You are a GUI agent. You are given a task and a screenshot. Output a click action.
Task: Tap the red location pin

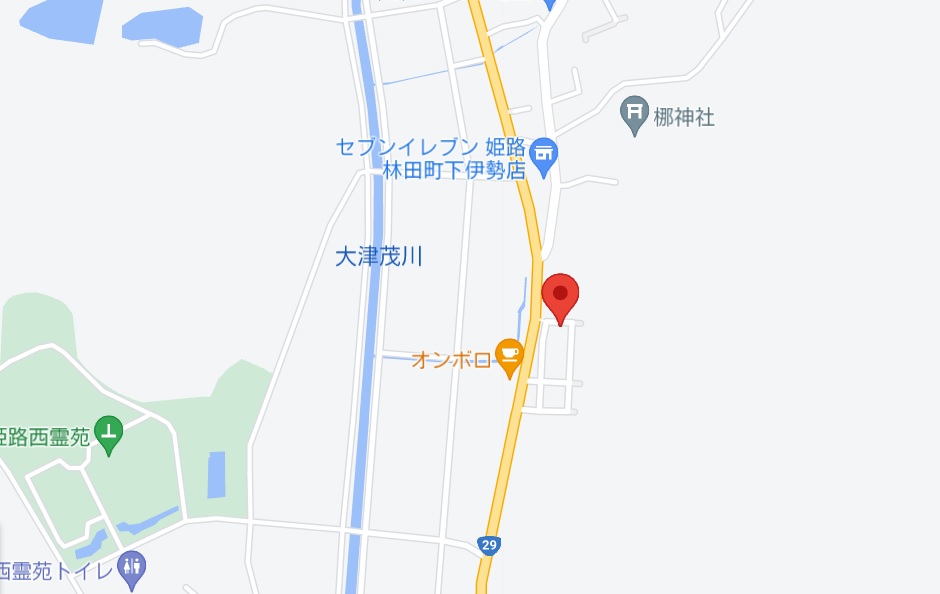click(x=560, y=295)
